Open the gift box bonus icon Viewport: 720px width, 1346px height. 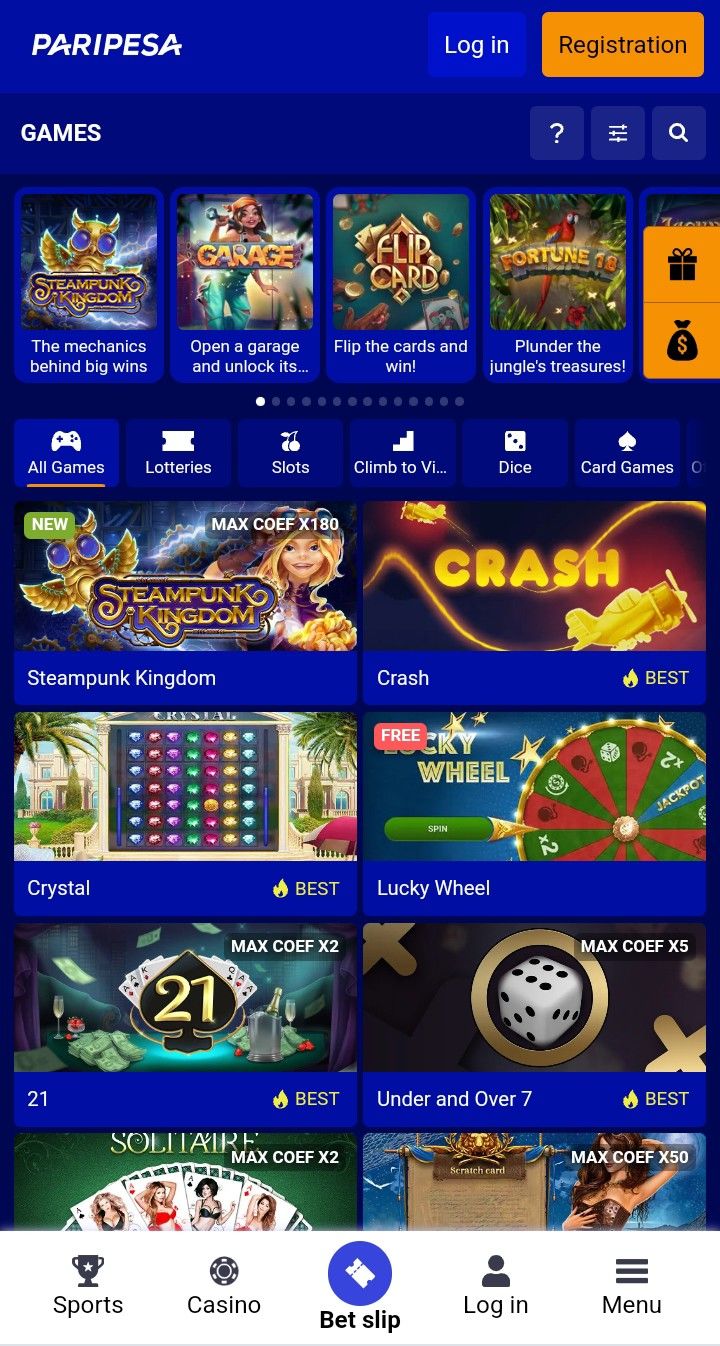(682, 265)
